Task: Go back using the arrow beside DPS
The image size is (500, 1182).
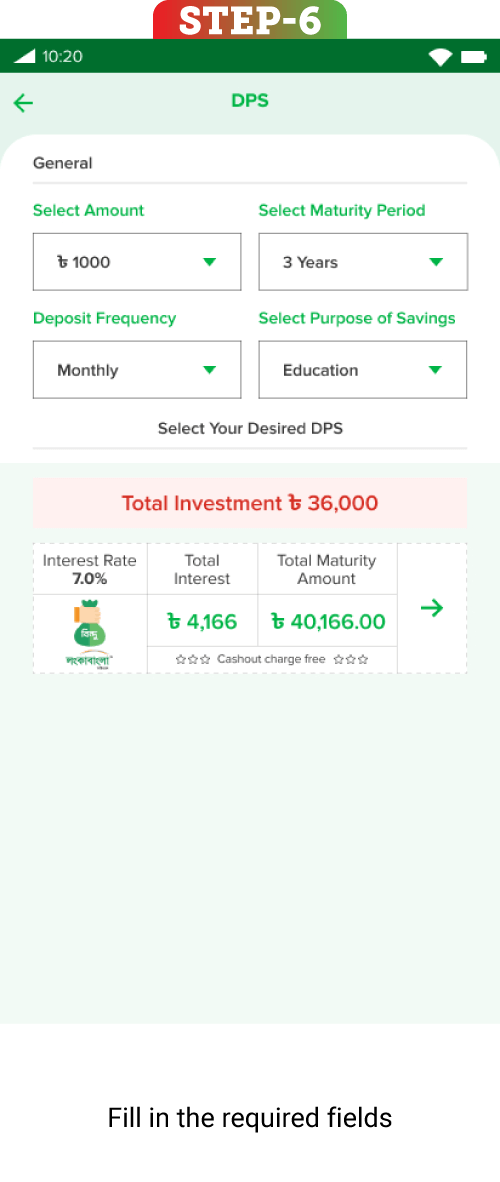Action: (23, 103)
